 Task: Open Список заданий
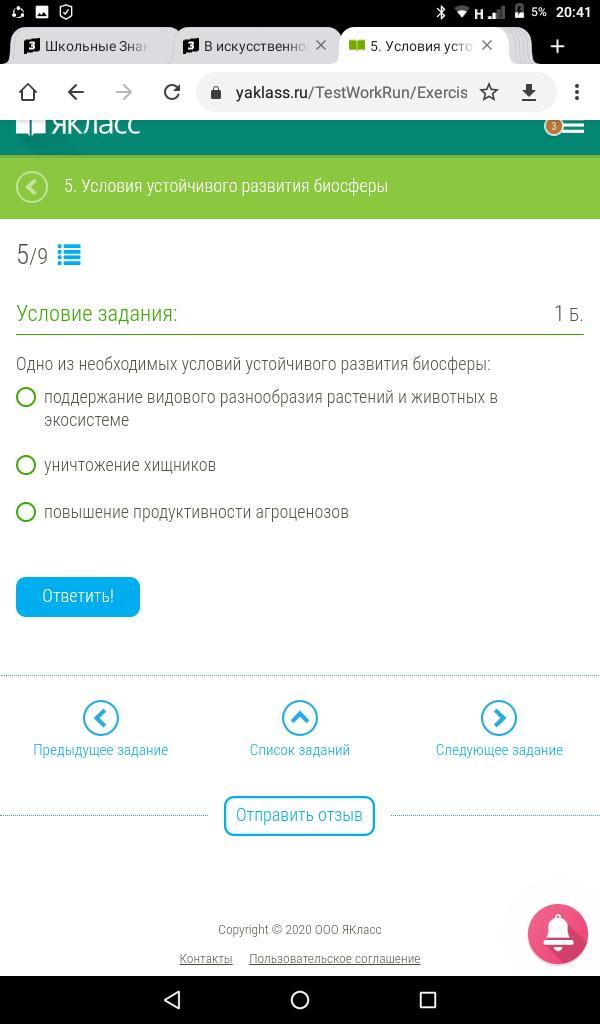point(300,729)
